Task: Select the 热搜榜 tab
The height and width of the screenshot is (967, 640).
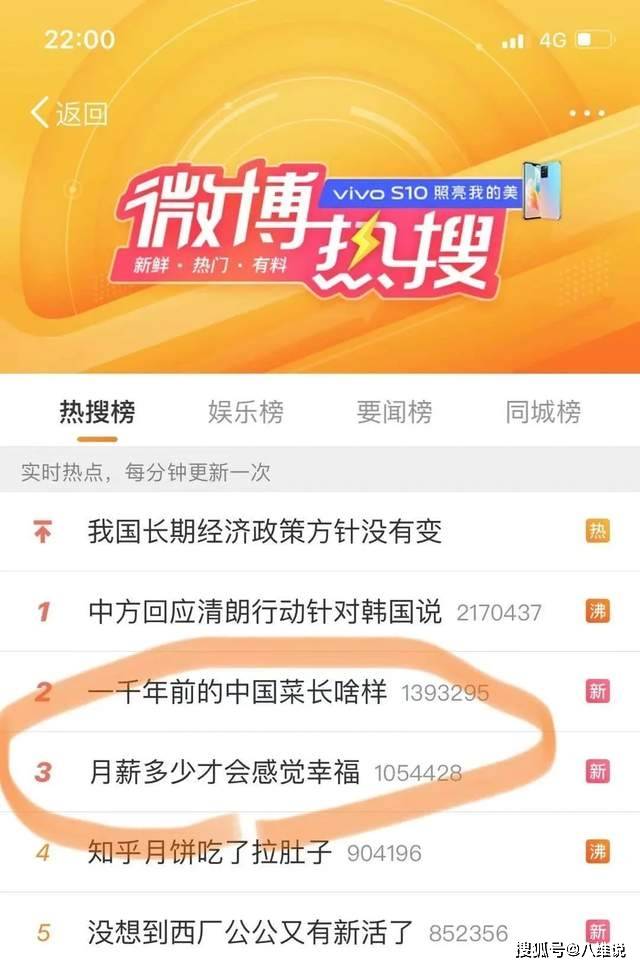Action: pos(97,411)
